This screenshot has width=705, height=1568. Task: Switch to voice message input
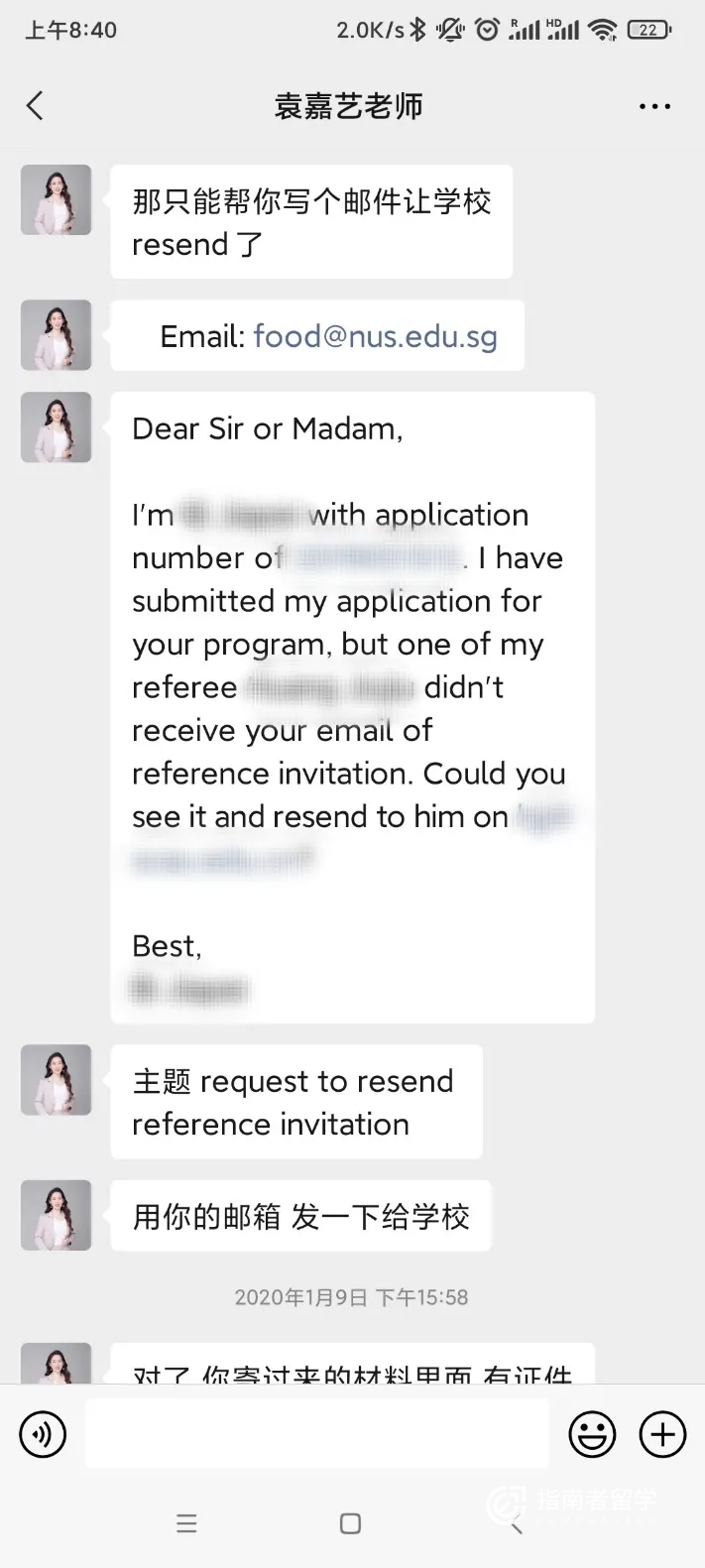tap(43, 1434)
